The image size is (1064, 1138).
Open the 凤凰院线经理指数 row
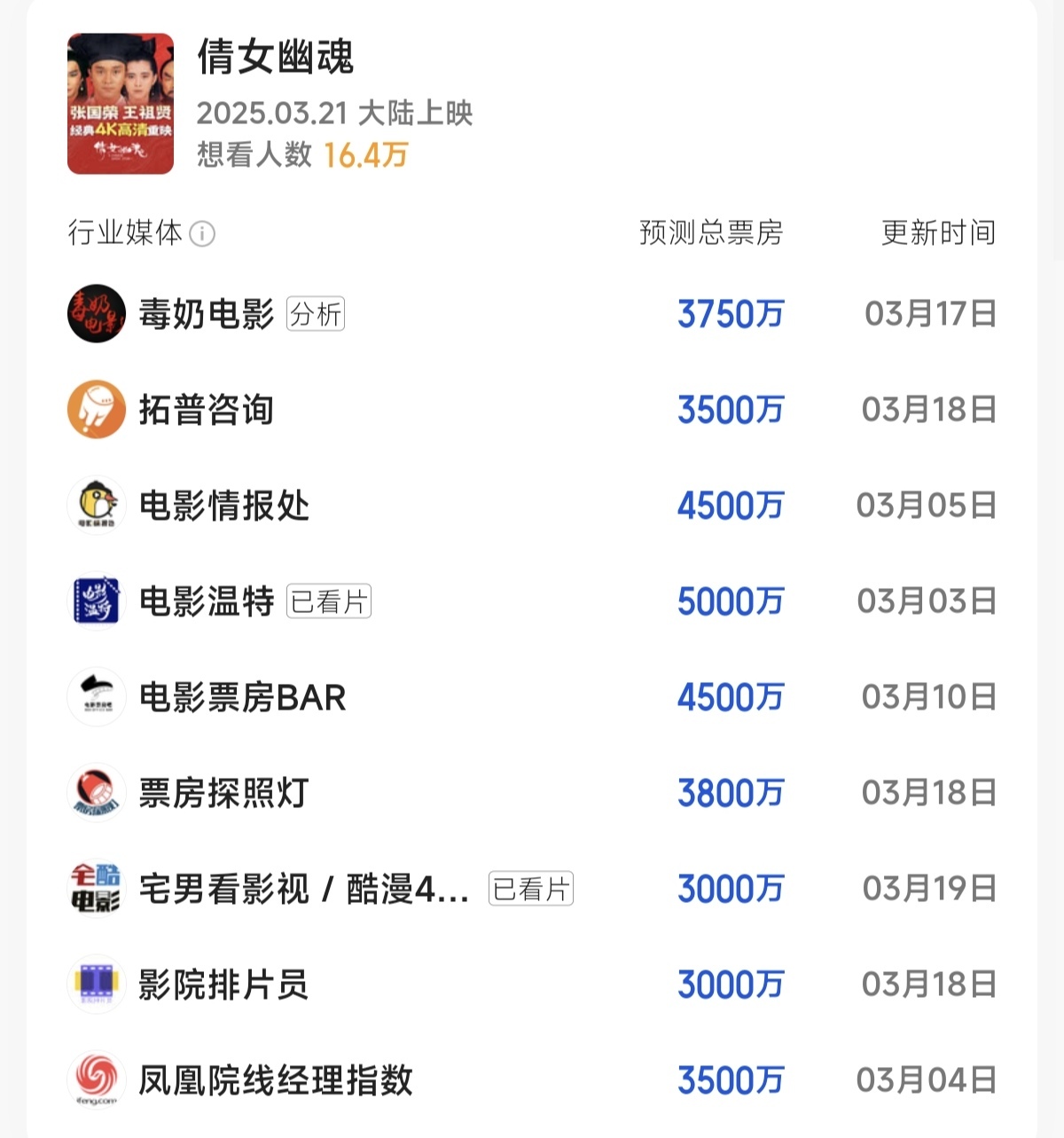tap(275, 1080)
